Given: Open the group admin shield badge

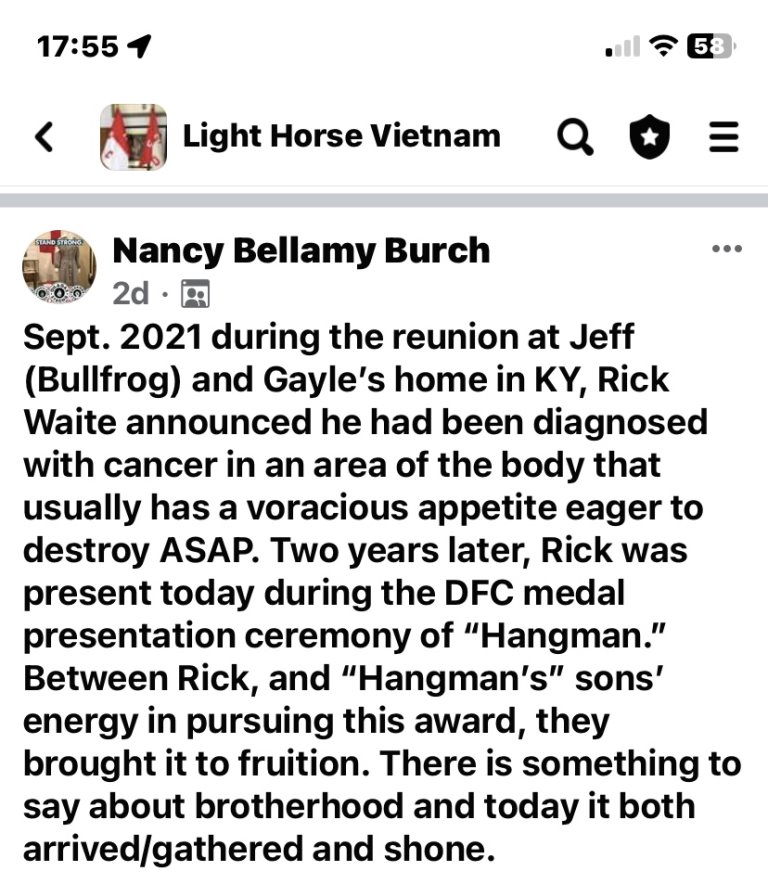Looking at the screenshot, I should click(649, 138).
